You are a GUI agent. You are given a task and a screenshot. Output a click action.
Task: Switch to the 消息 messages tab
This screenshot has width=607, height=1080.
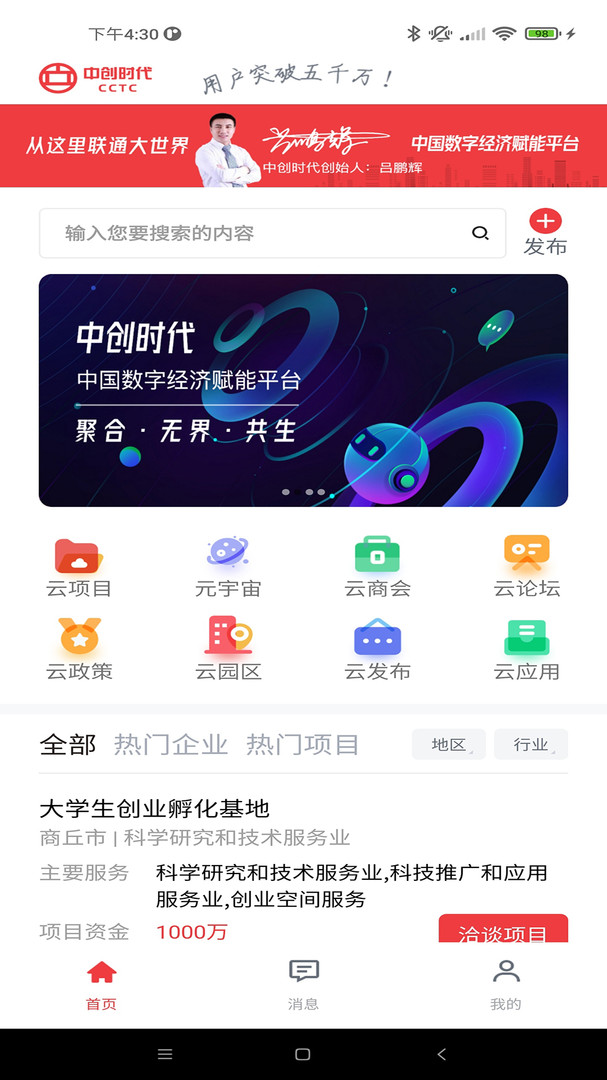pyautogui.click(x=303, y=984)
